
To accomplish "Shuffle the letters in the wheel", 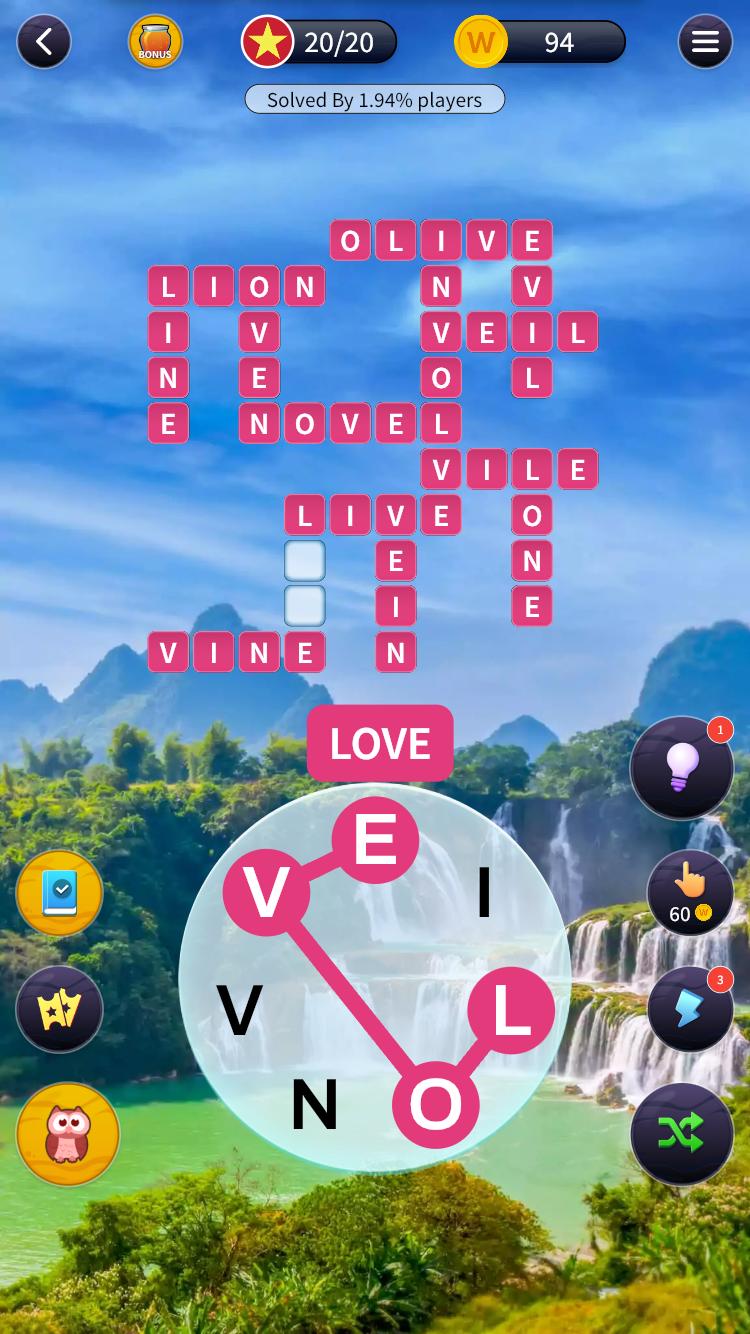I will click(x=681, y=1133).
